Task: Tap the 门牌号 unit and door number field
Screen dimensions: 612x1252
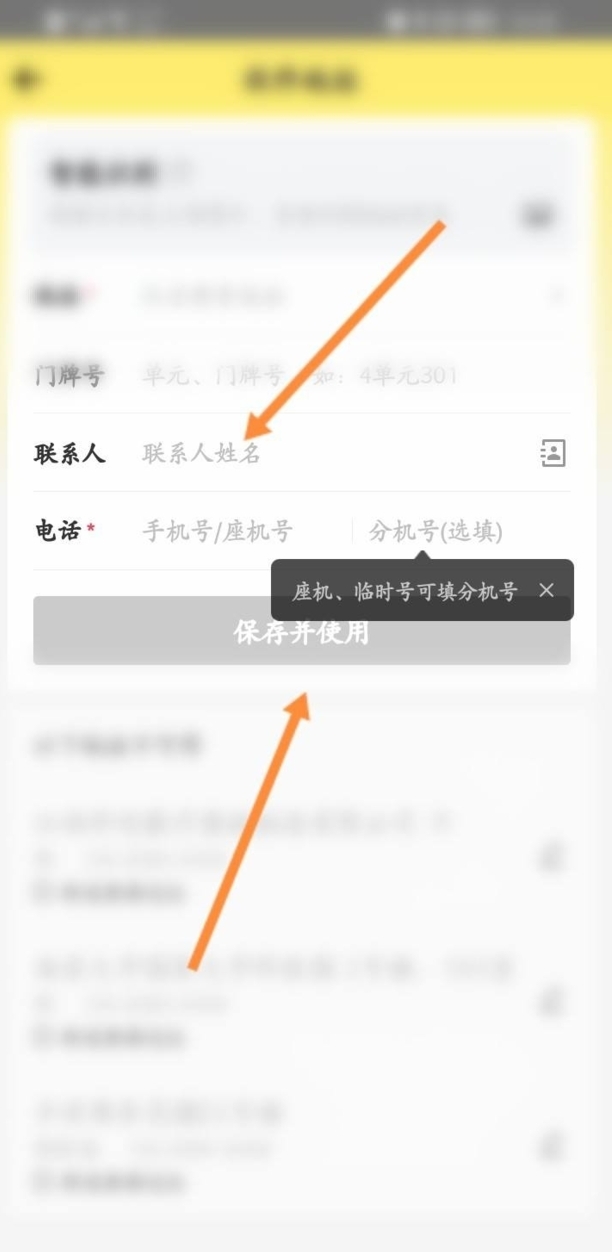Action: pos(330,376)
